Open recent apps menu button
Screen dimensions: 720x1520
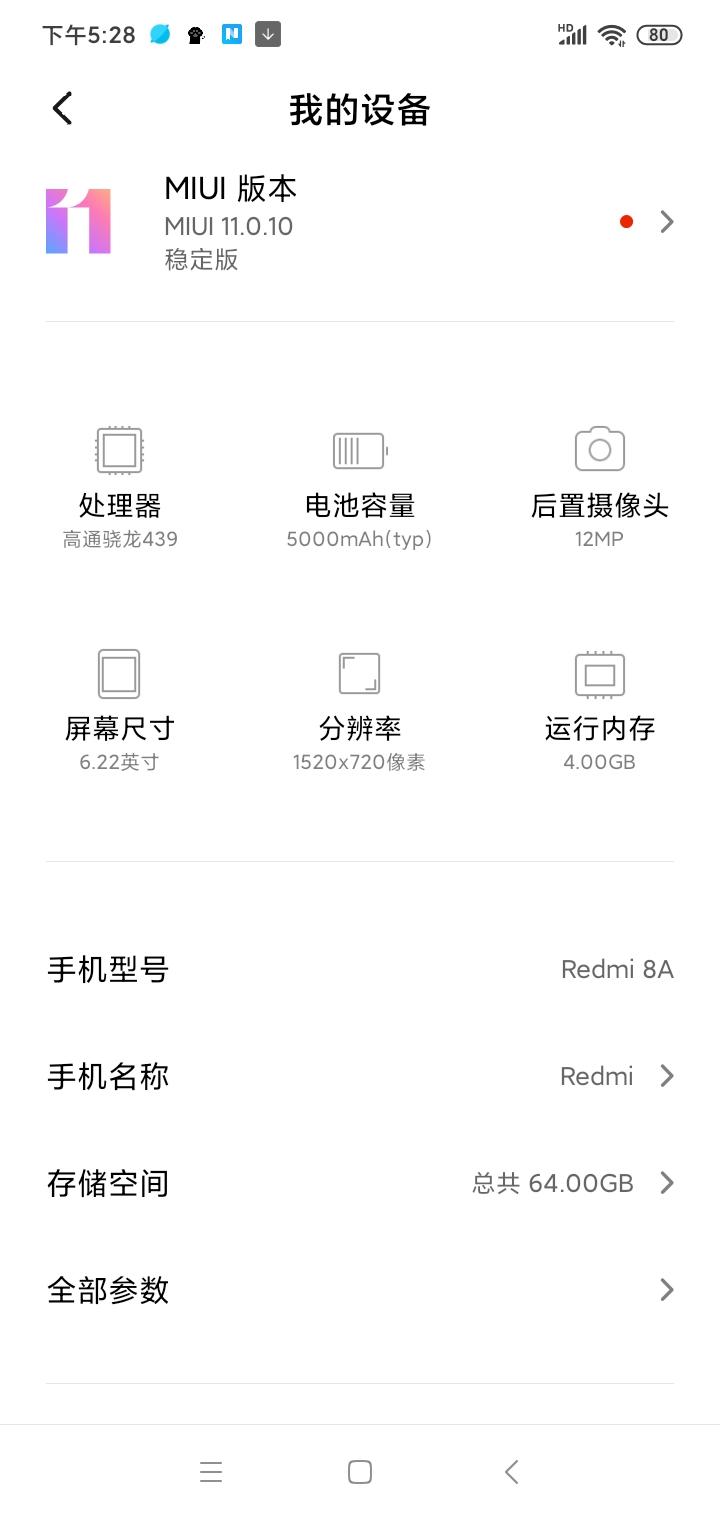point(210,1472)
